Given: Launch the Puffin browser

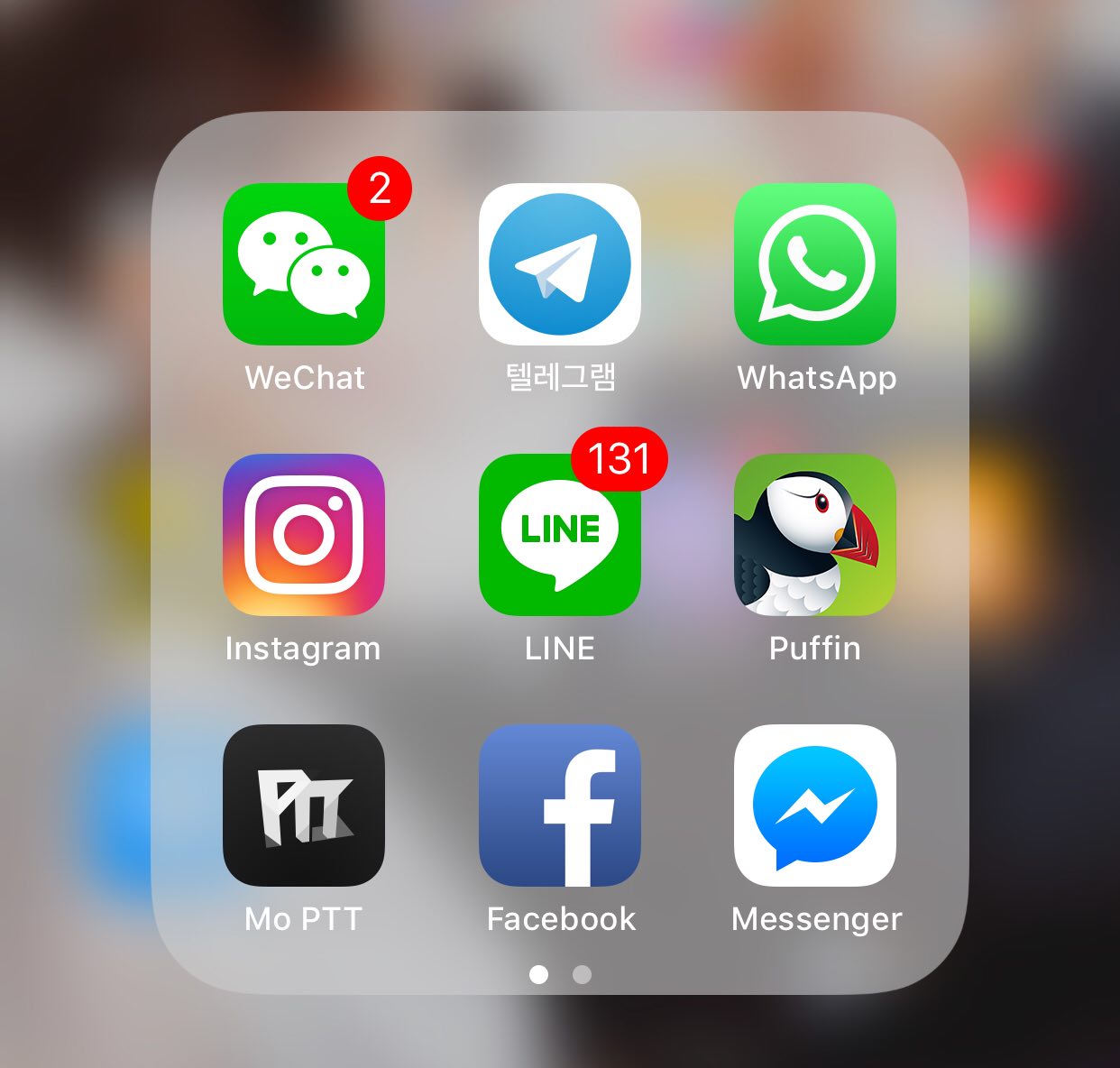Looking at the screenshot, I should pos(815,535).
